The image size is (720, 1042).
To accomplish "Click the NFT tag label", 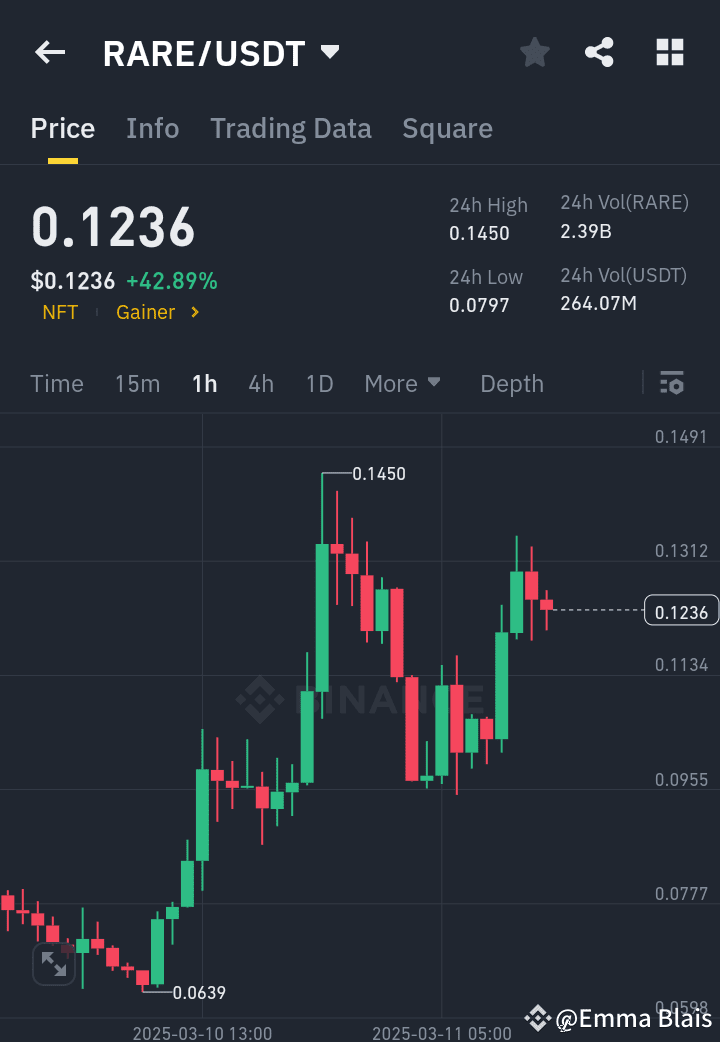I will pos(60,312).
